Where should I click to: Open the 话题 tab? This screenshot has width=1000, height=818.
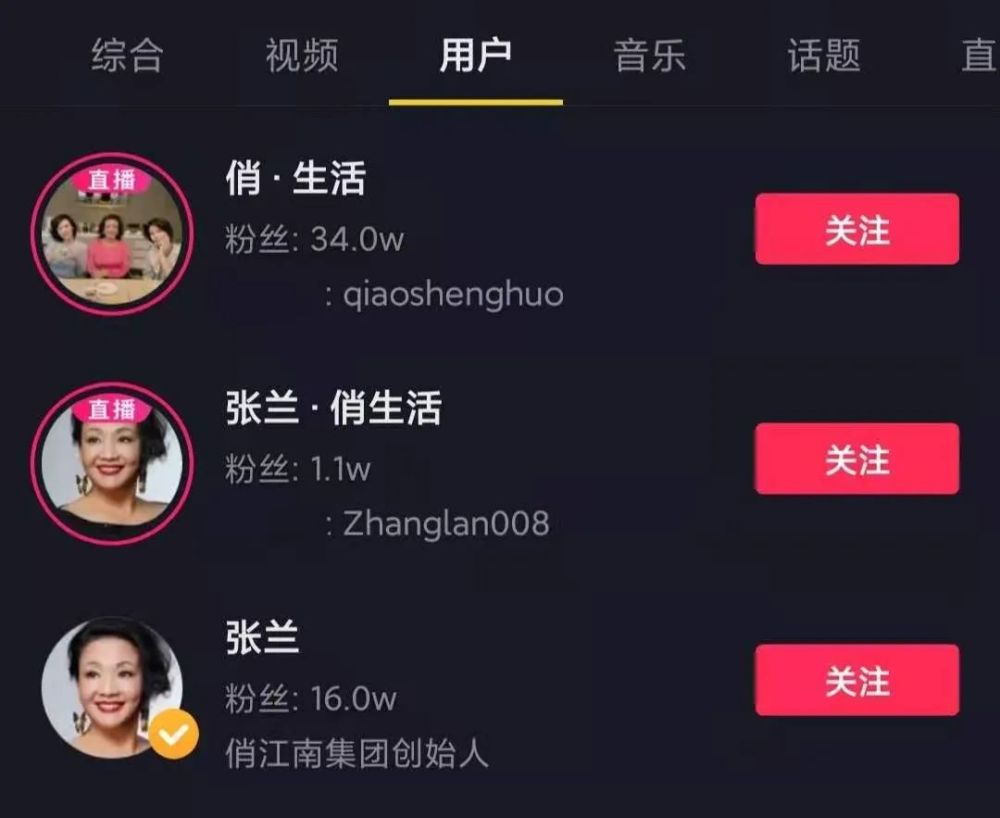pos(823,56)
